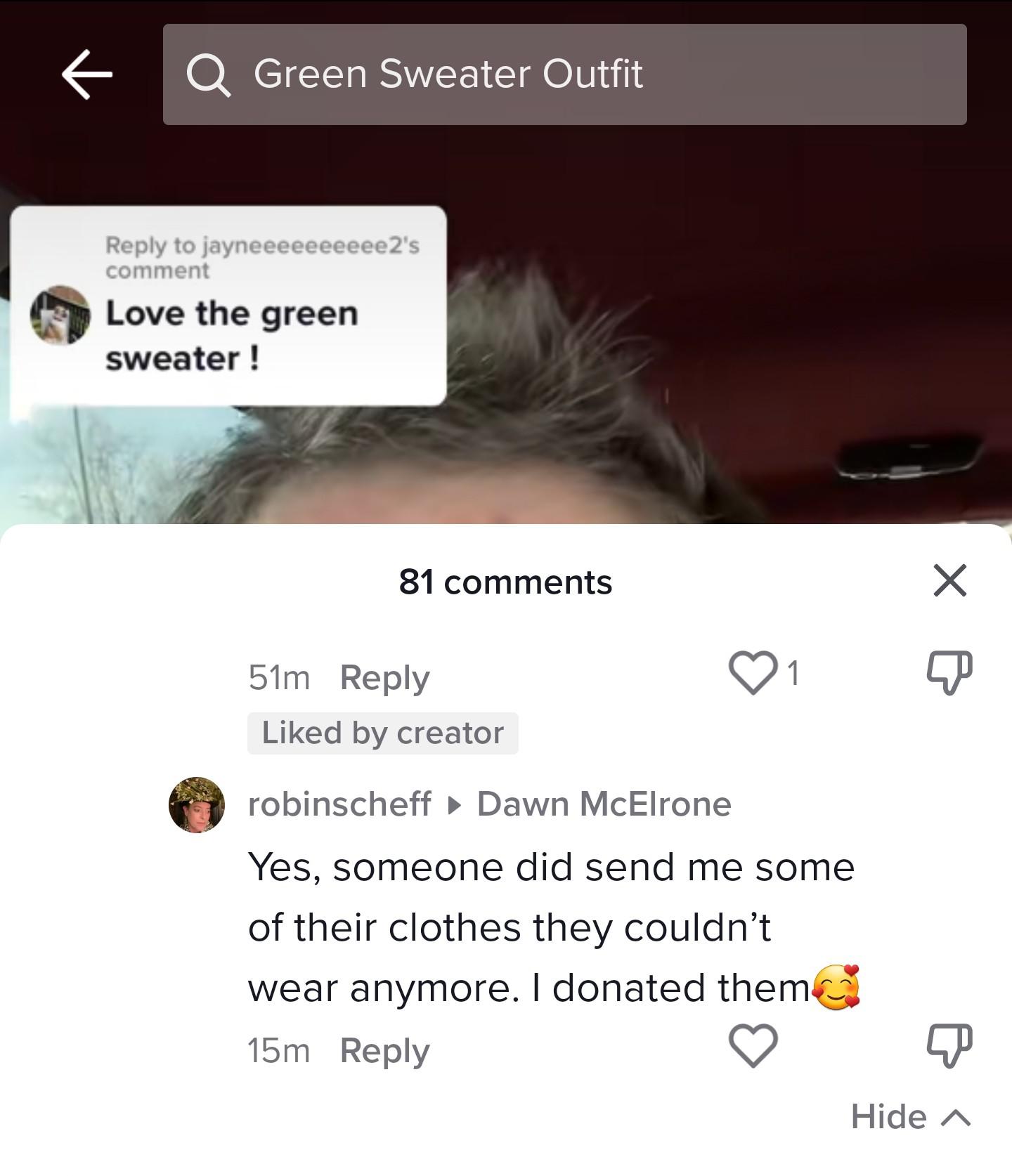Open the Liked by creator tag
The image size is (1012, 1176).
[x=383, y=732]
